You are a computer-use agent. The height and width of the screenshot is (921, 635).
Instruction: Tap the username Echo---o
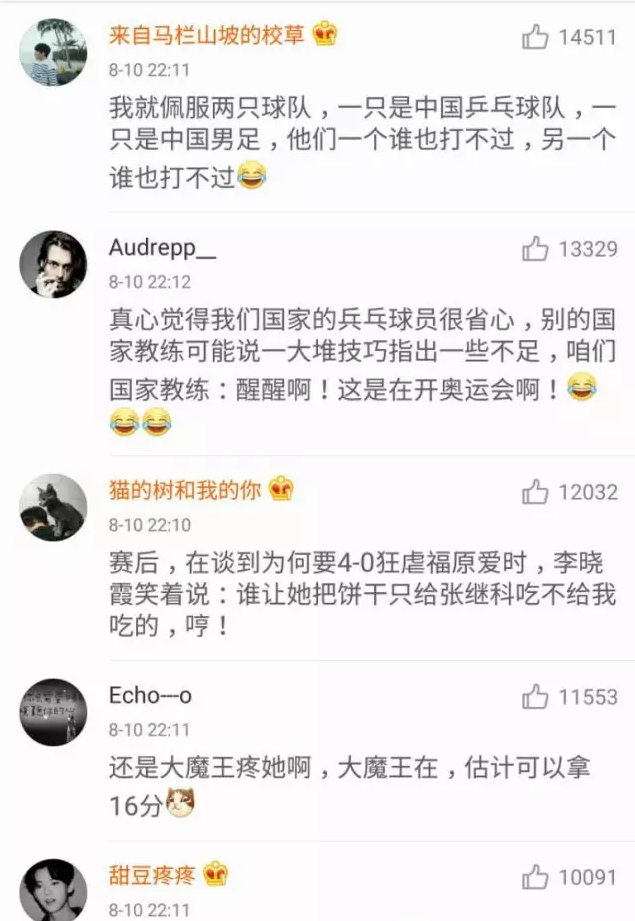[x=150, y=696]
